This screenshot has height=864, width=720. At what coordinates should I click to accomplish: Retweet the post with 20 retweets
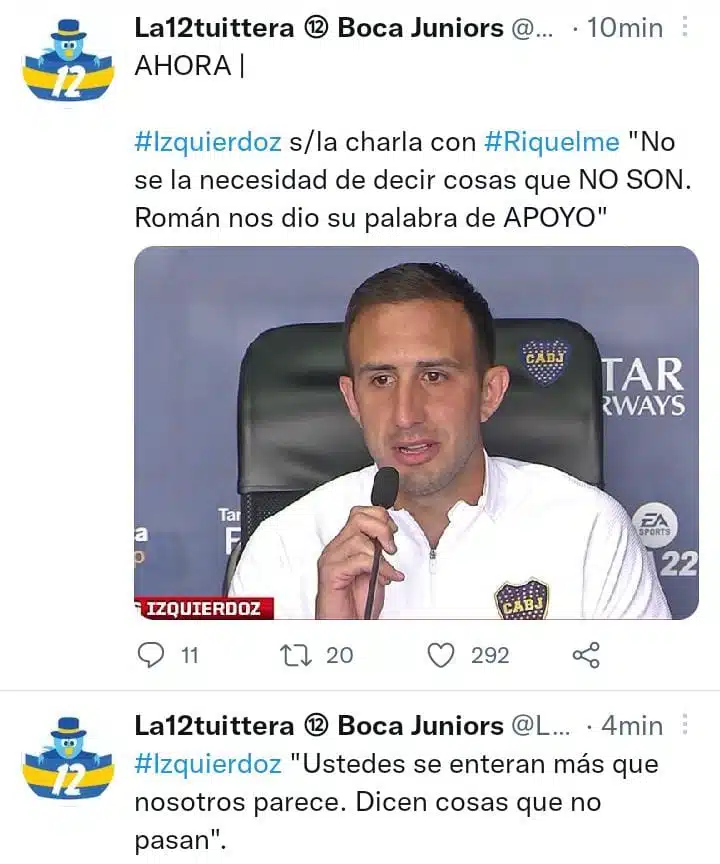point(295,655)
